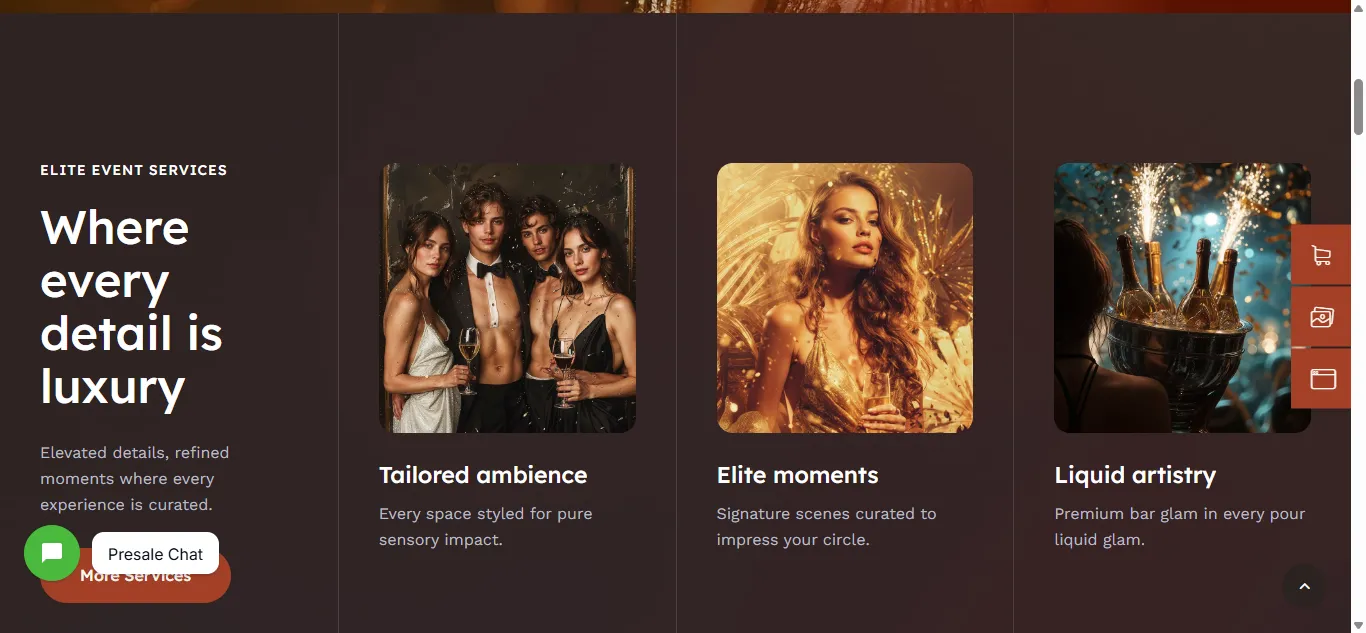
Task: Open the Tailored ambience card image
Action: tap(507, 298)
